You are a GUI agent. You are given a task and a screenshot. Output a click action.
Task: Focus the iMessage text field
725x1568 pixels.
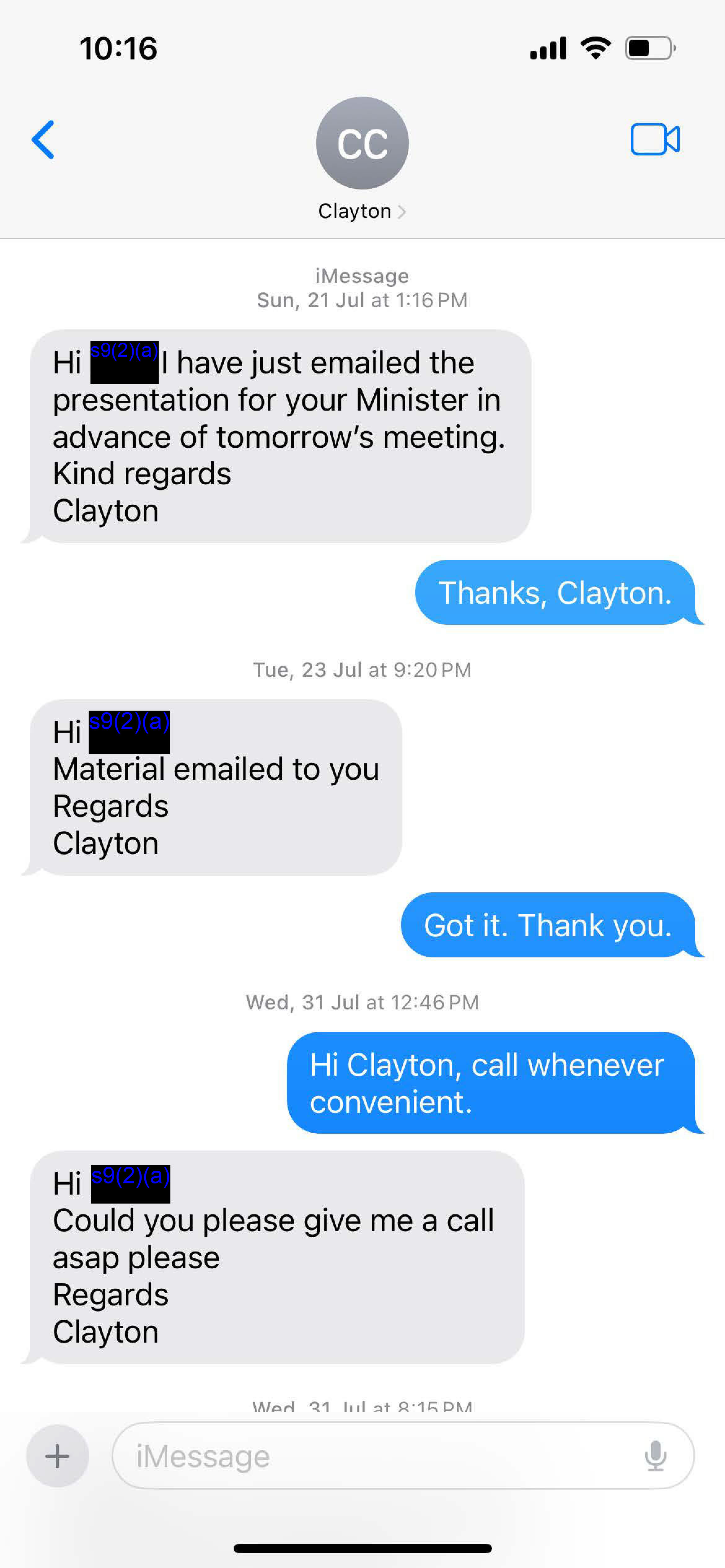click(x=378, y=1455)
